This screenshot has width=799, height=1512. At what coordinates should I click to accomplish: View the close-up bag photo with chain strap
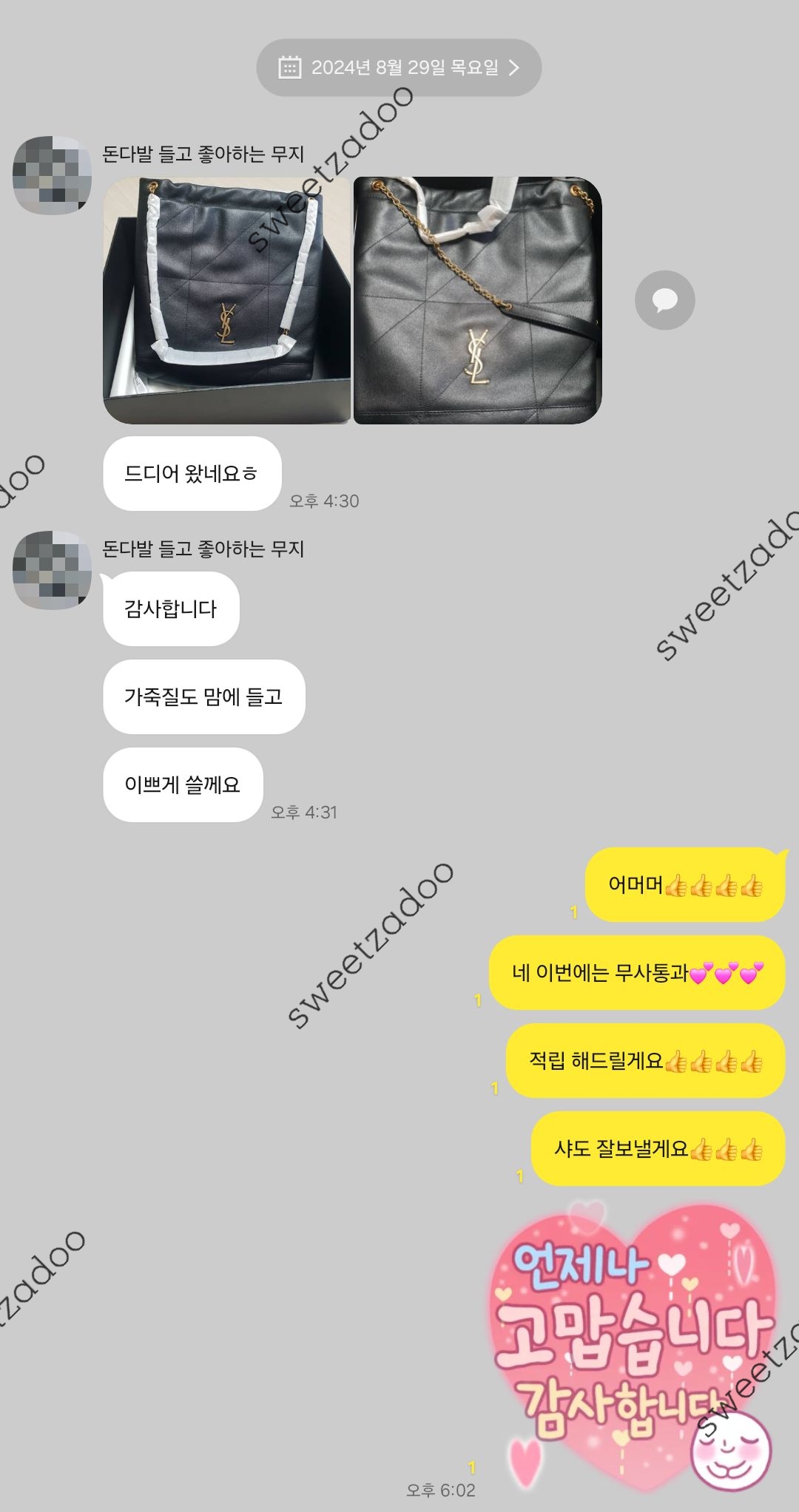point(477,300)
